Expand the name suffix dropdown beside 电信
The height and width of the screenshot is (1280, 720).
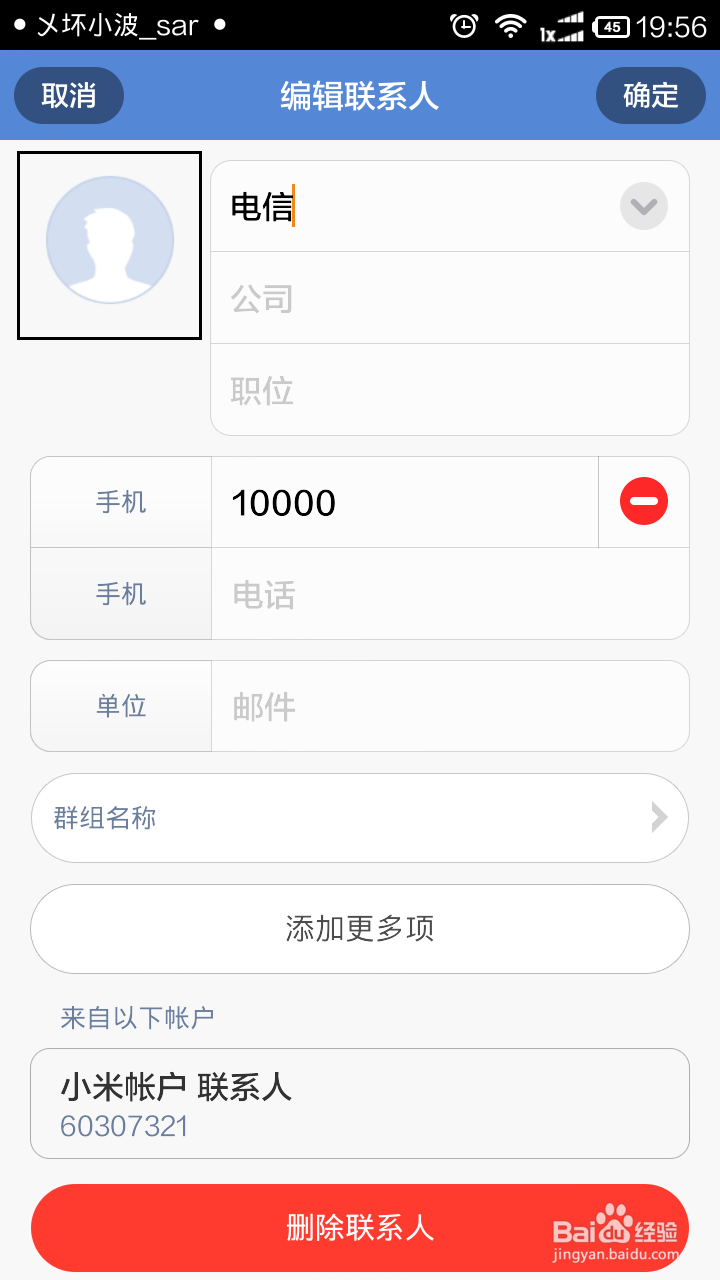point(643,205)
